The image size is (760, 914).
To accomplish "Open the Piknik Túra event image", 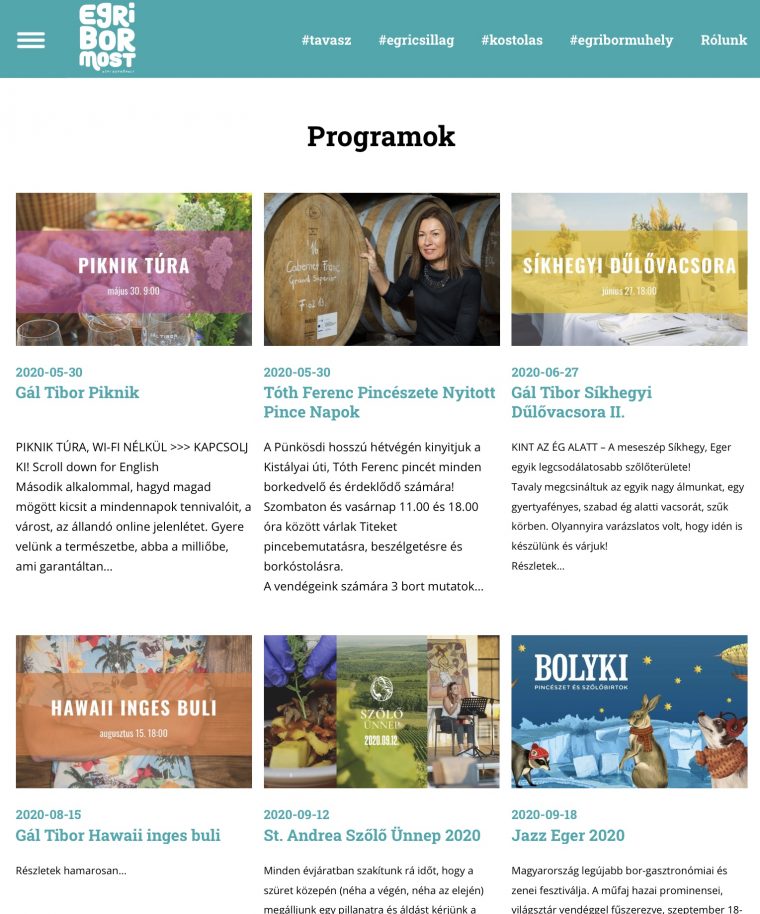I will (x=134, y=269).
